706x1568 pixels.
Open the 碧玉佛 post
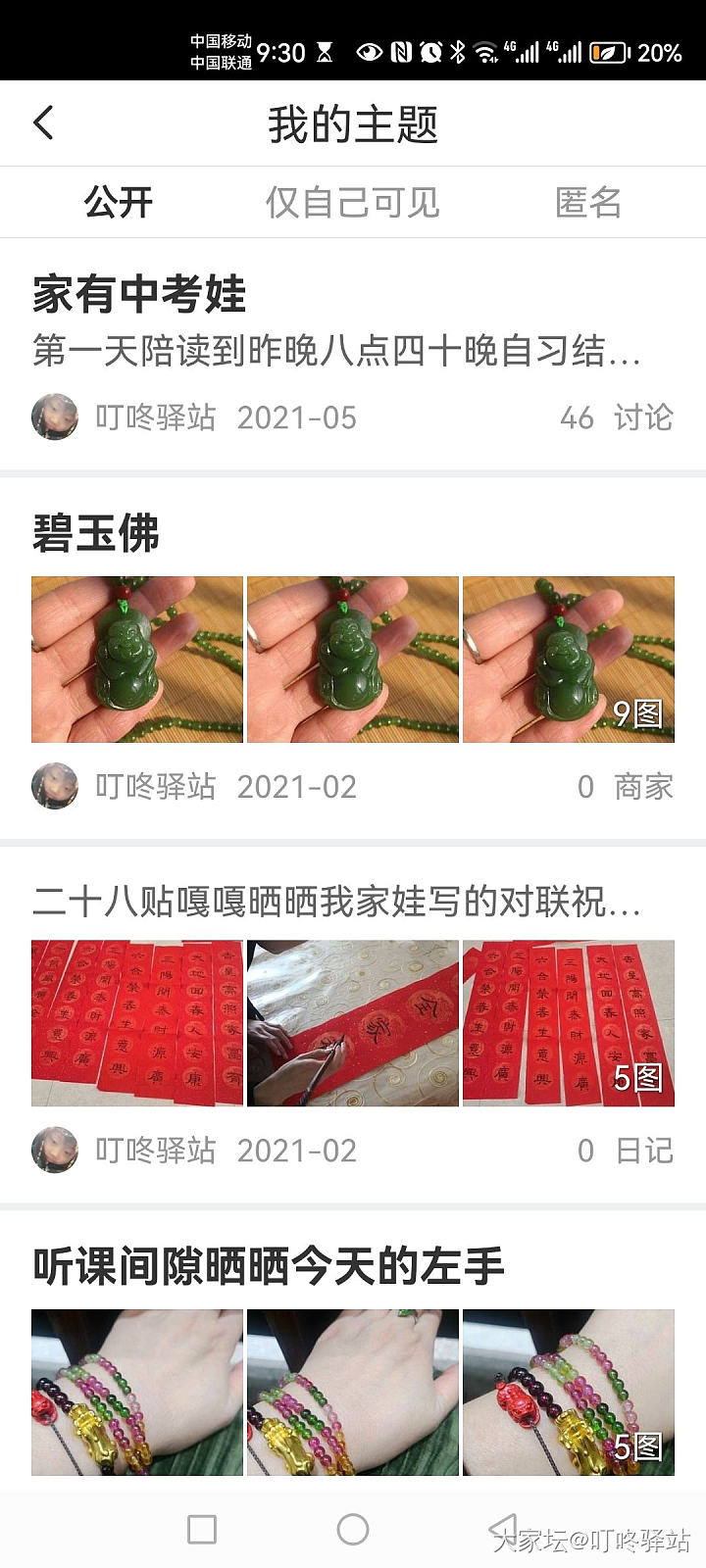tap(96, 534)
